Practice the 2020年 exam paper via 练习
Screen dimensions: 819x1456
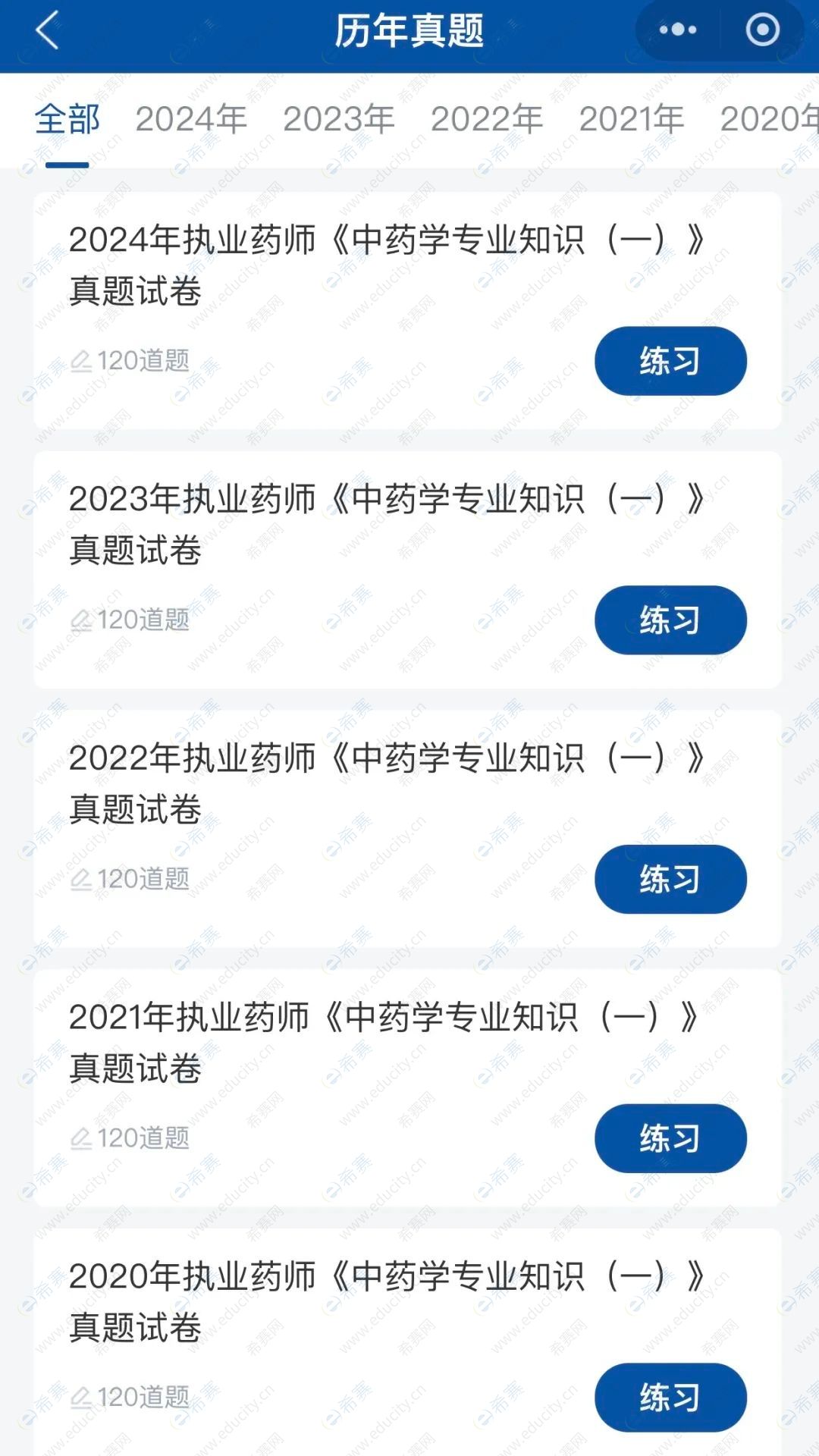tap(670, 1398)
